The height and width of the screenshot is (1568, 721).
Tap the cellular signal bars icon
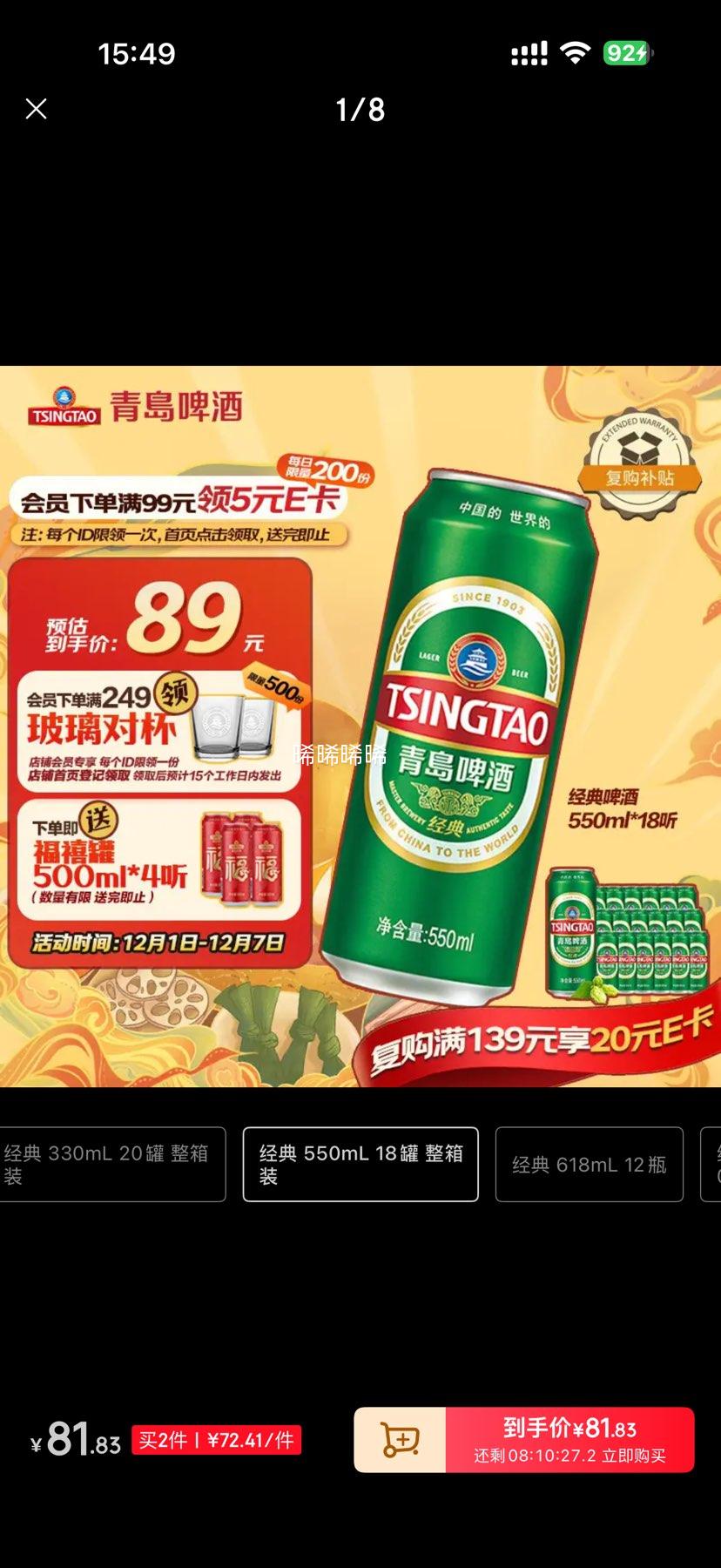click(x=529, y=52)
